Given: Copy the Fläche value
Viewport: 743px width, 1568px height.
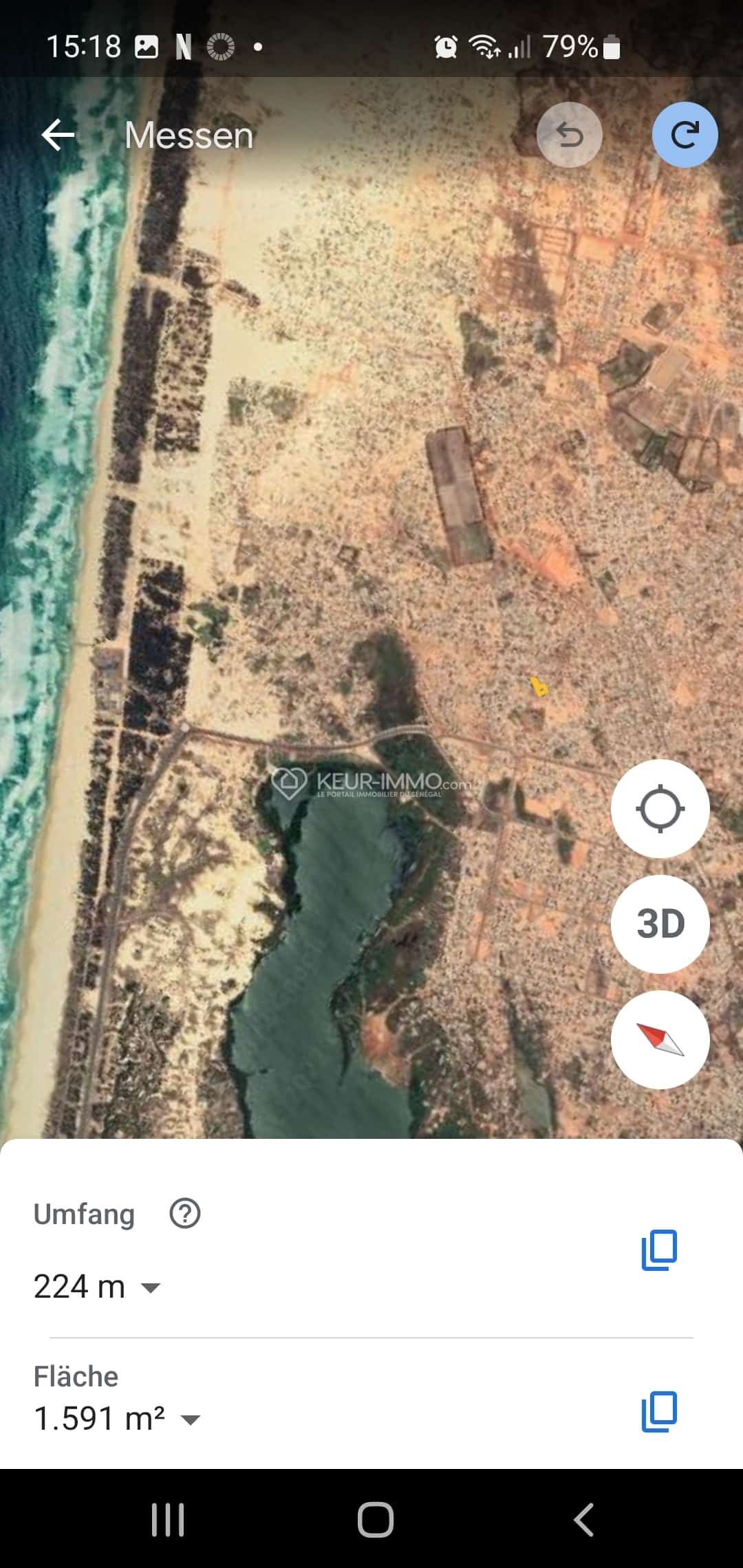Looking at the screenshot, I should pyautogui.click(x=659, y=1412).
